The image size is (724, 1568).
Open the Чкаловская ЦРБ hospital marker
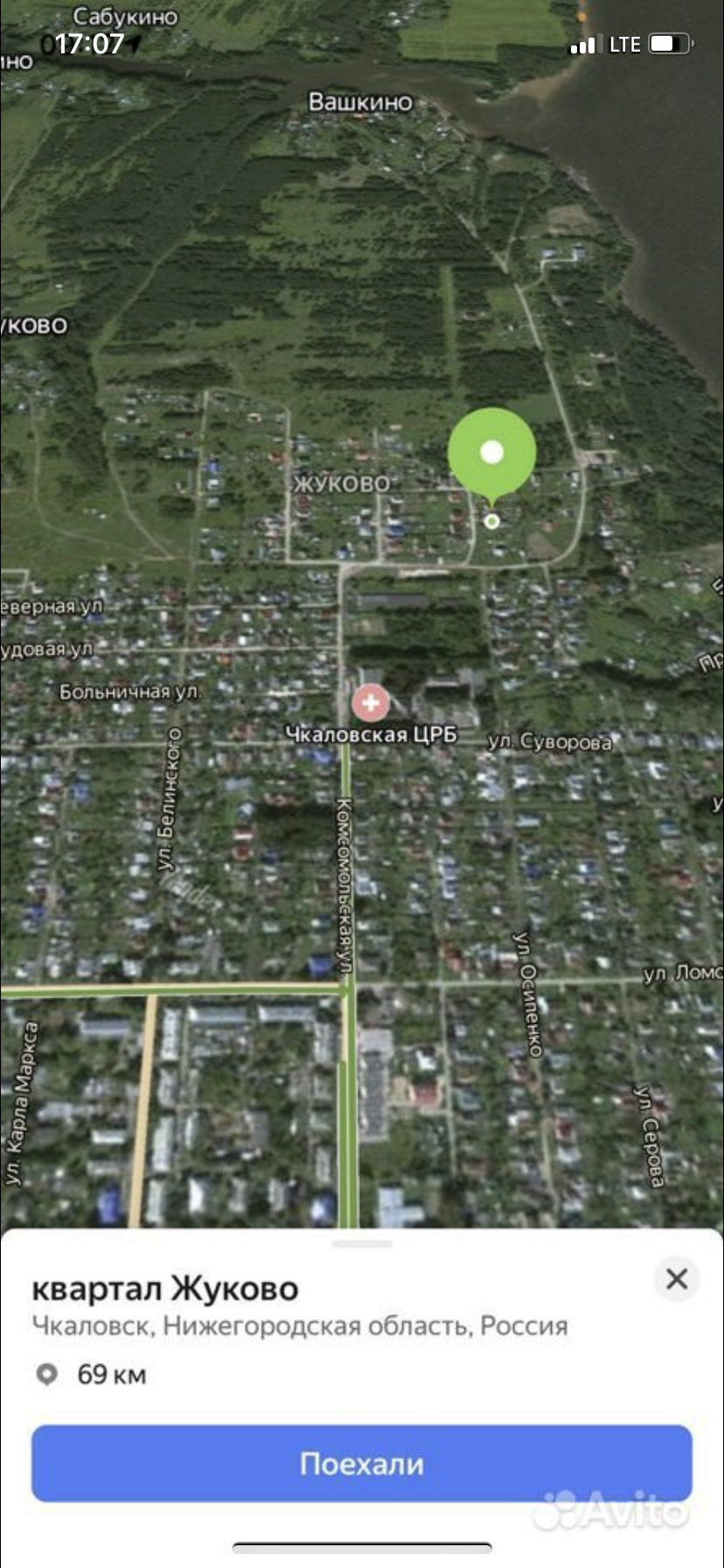point(370,702)
